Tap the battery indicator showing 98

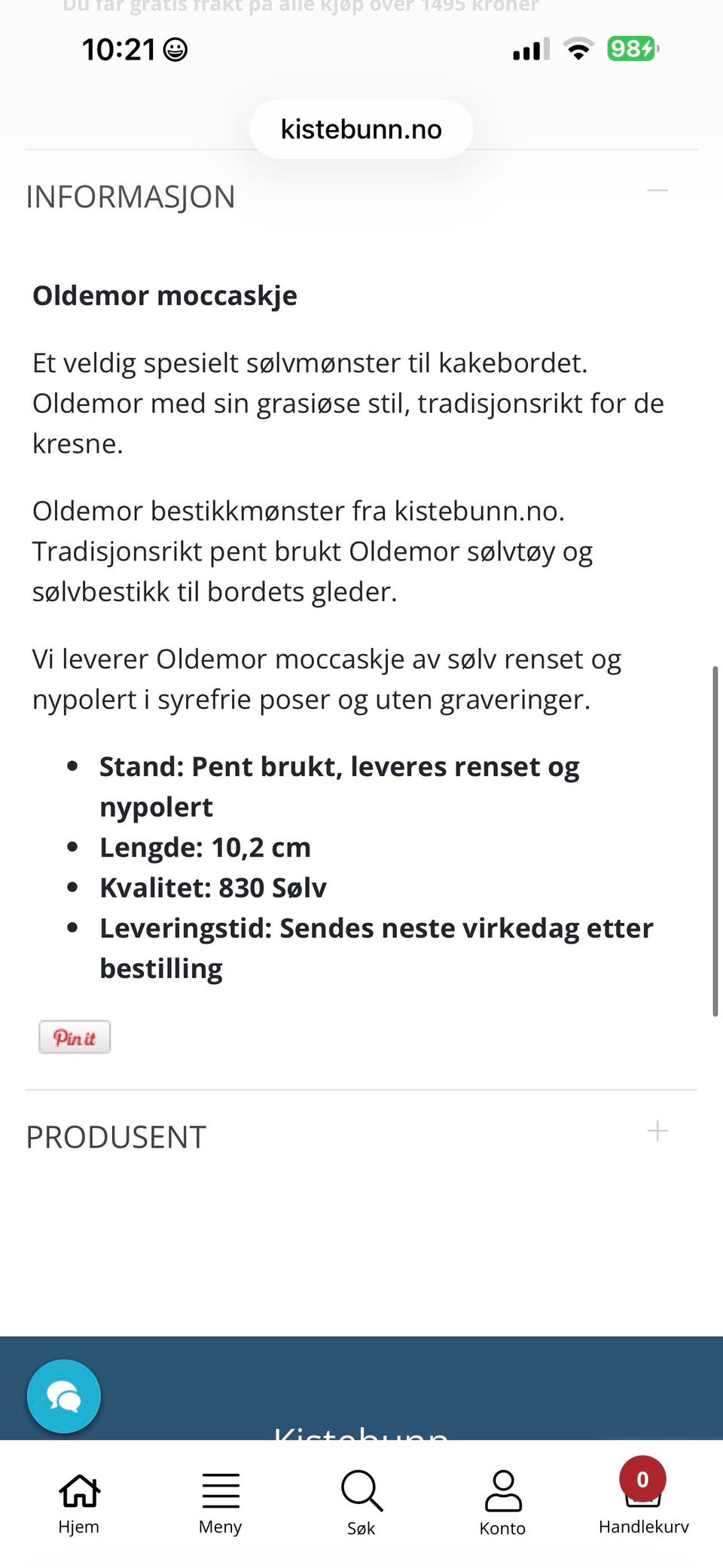(x=631, y=48)
